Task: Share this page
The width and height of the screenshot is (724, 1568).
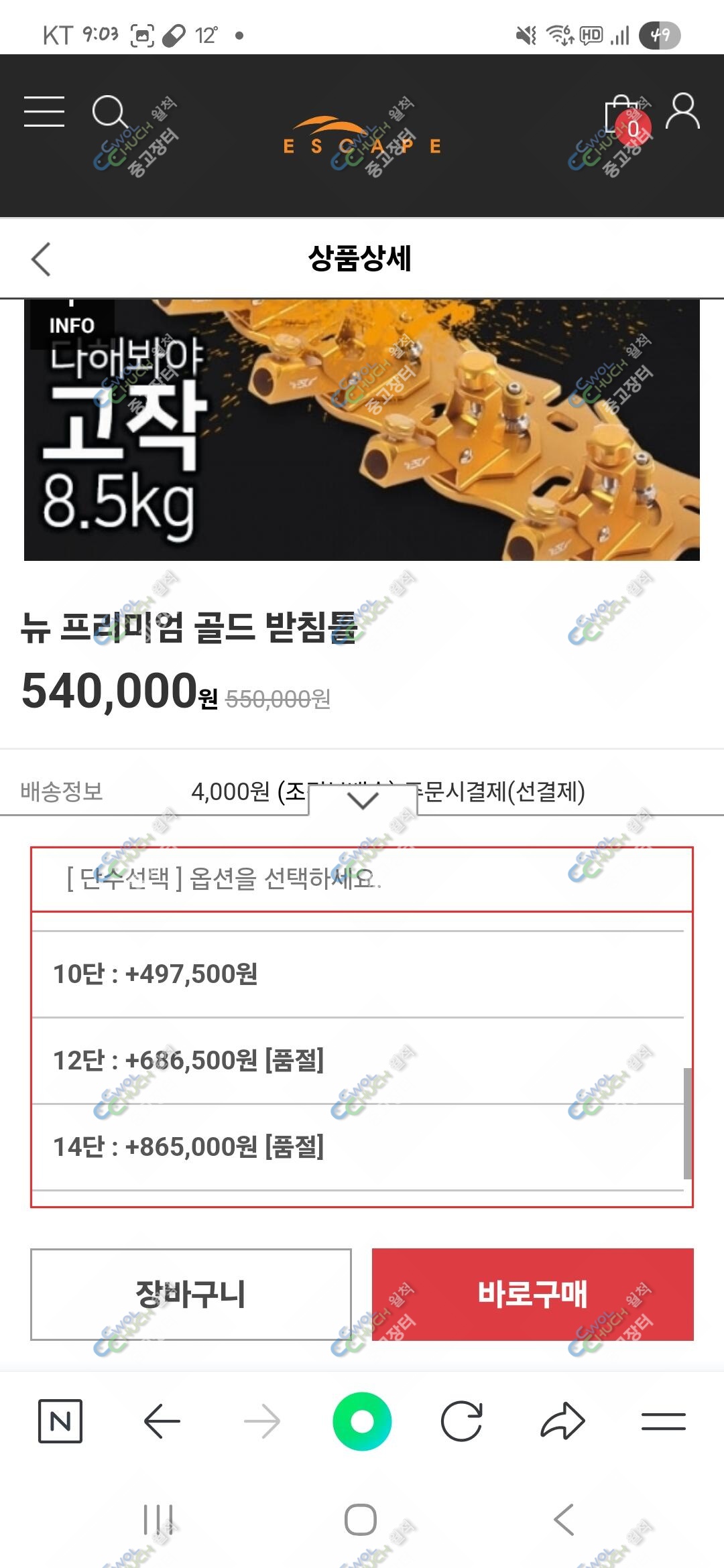Action: (562, 1421)
